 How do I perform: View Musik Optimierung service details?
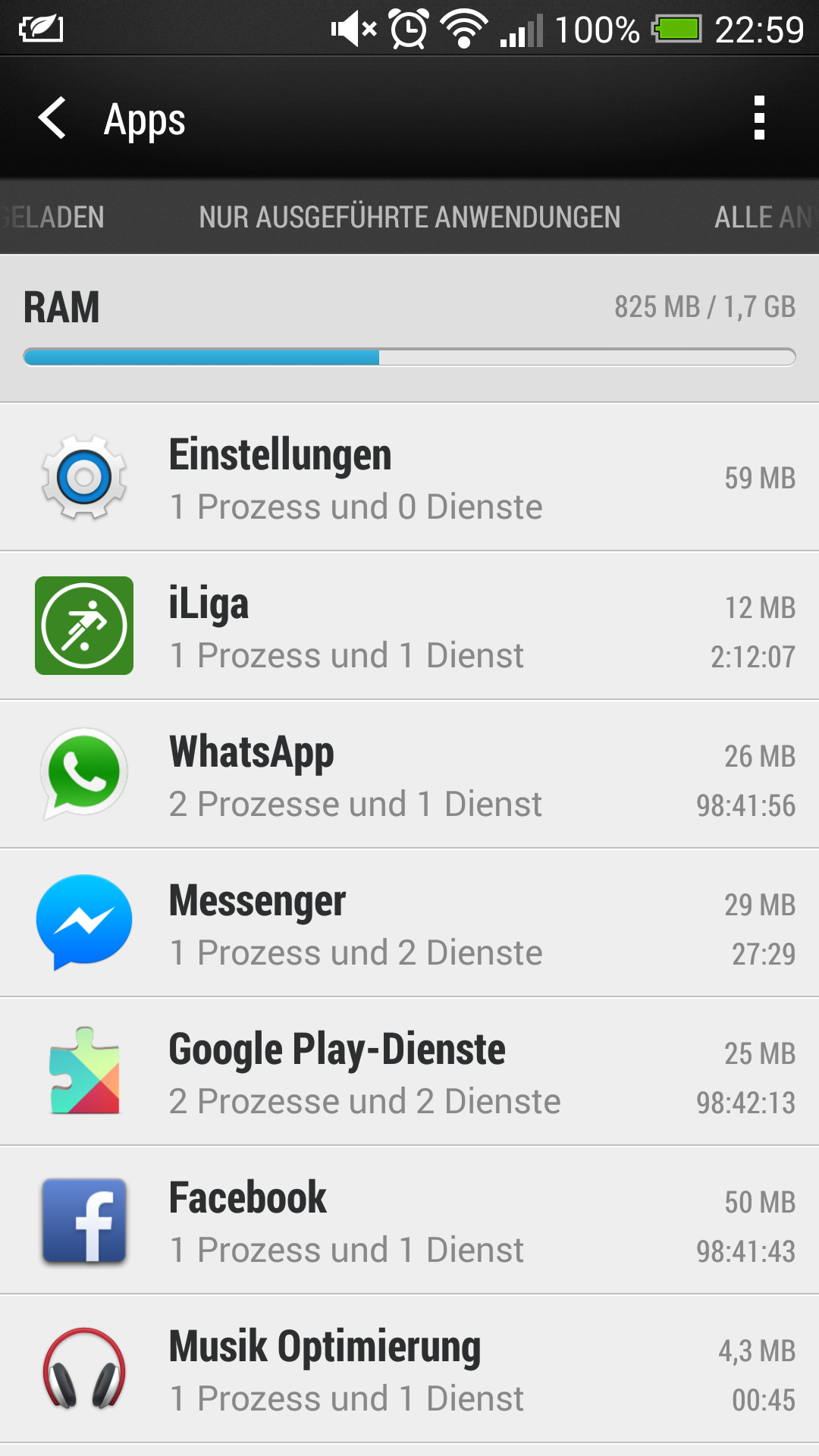click(409, 1370)
